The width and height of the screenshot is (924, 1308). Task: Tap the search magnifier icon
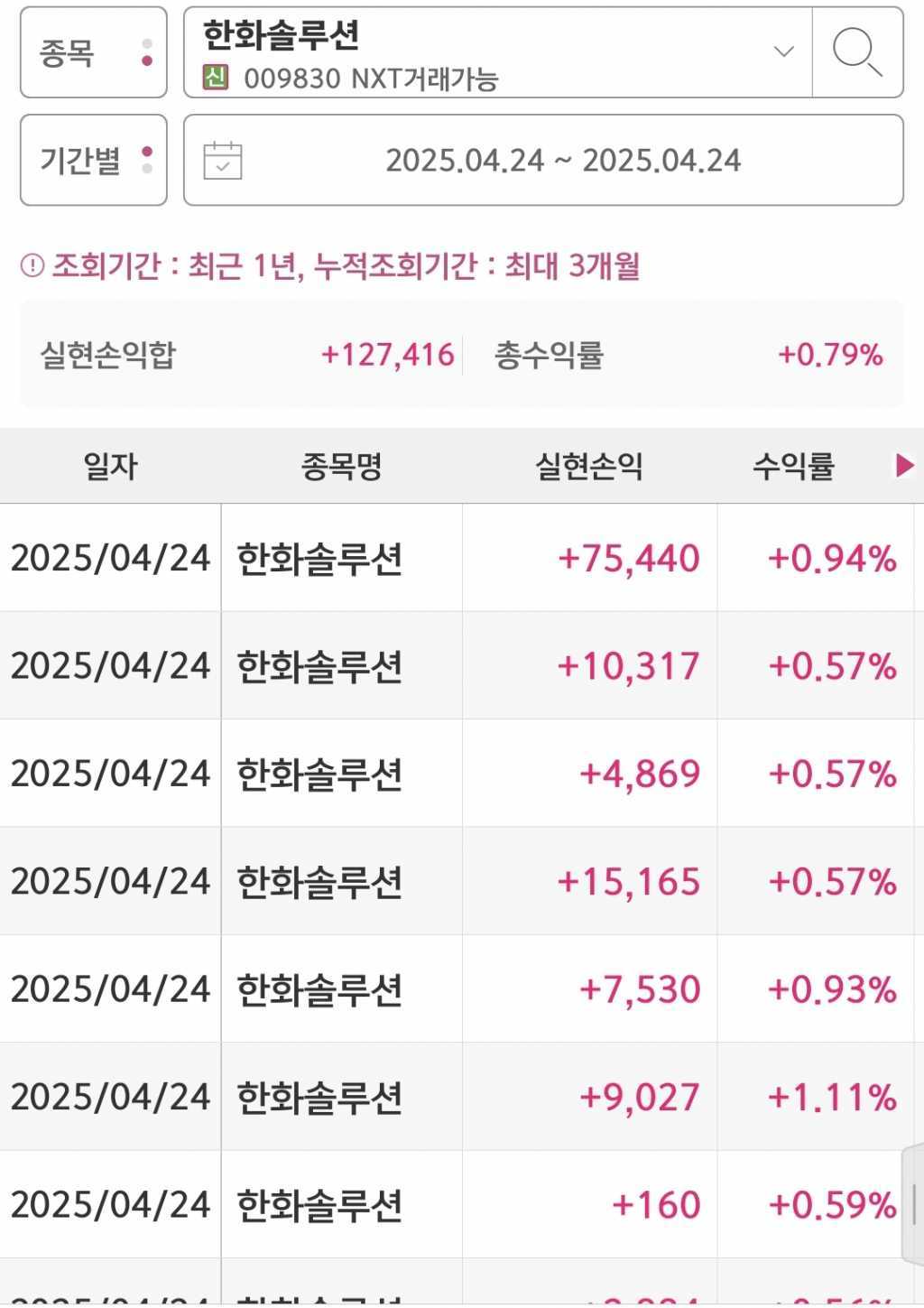856,52
